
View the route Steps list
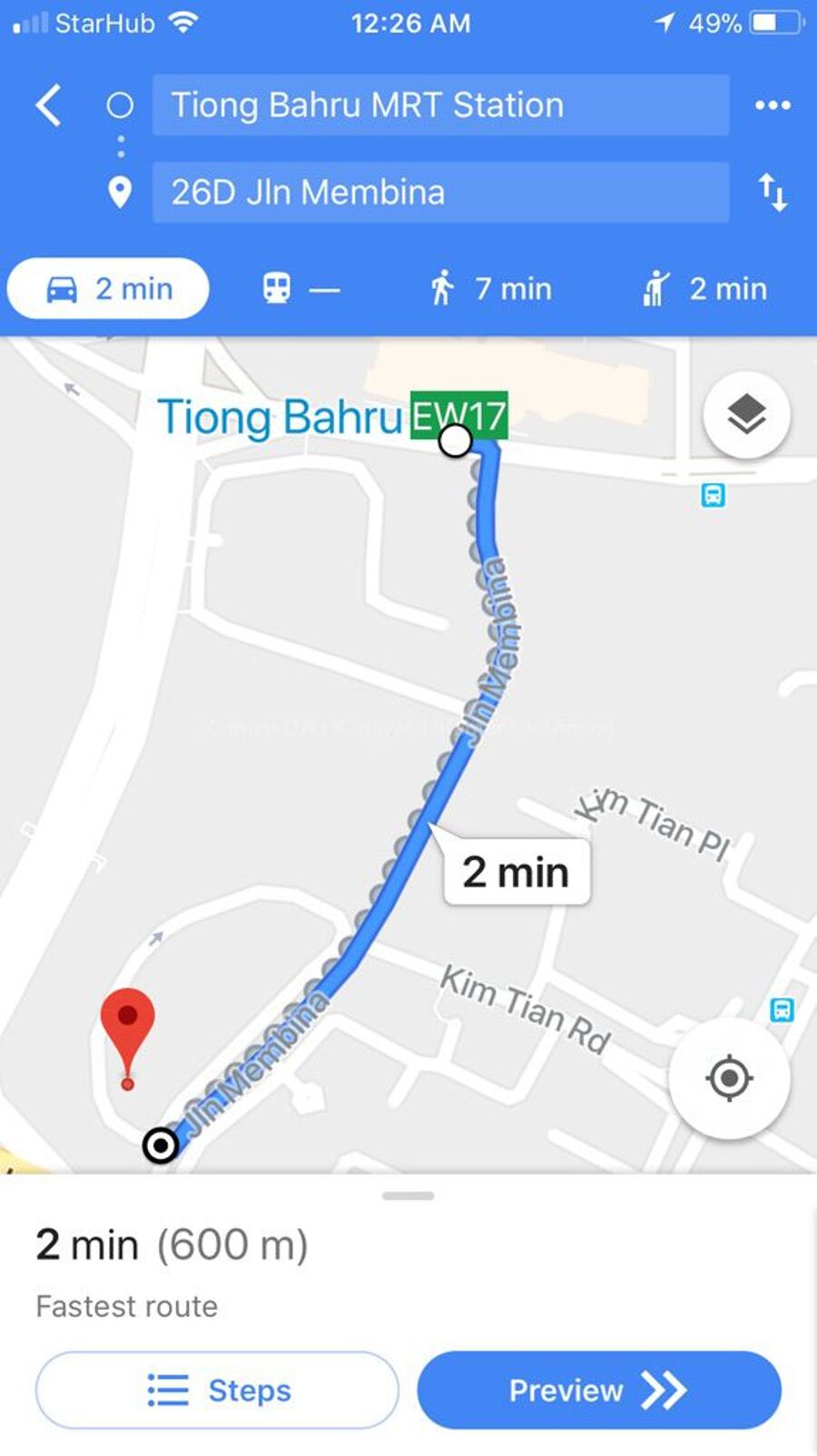[217, 1390]
